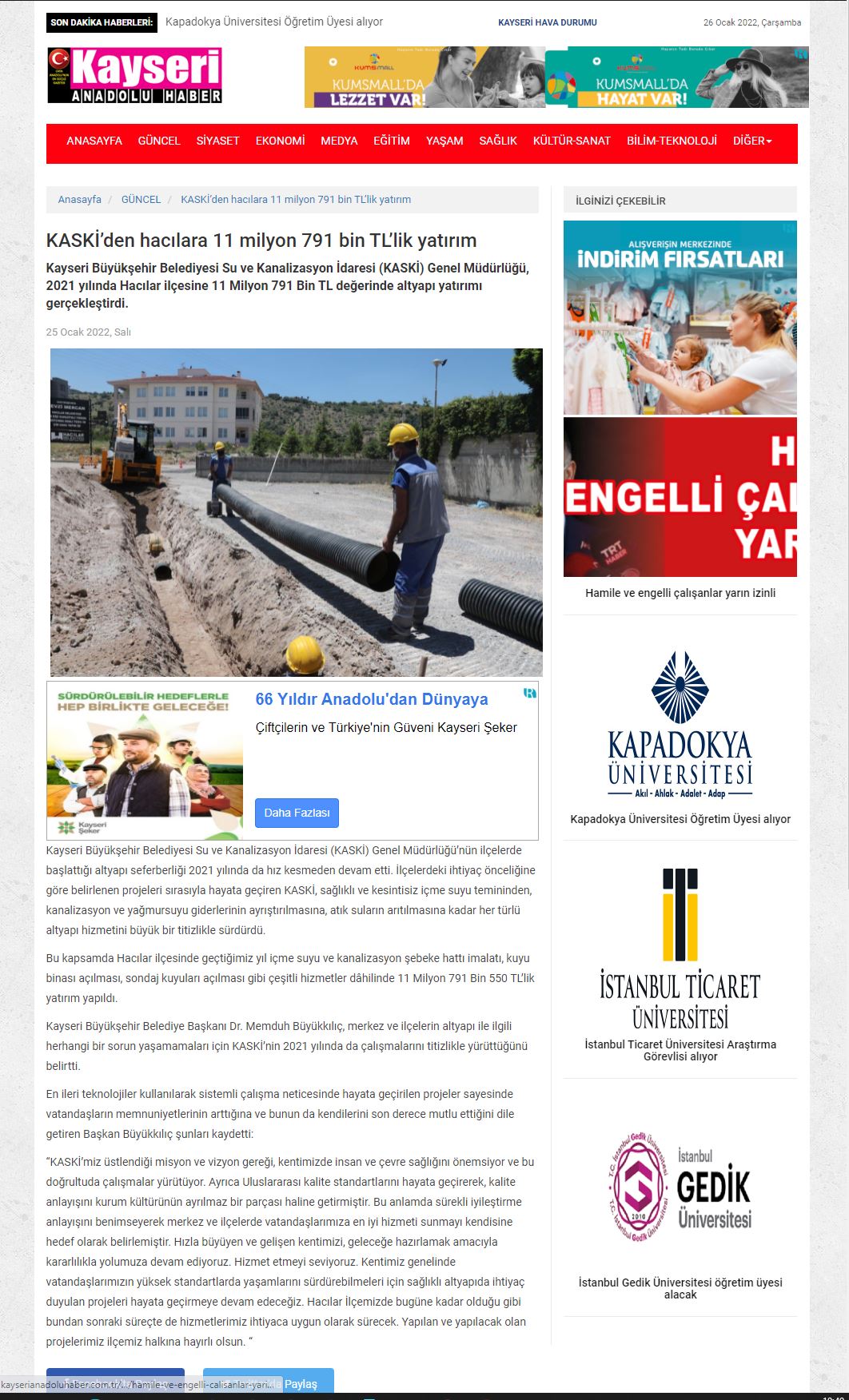
Task: Open article Hamile ve engelli çalışanlar yarın izinli
Action: (x=680, y=593)
